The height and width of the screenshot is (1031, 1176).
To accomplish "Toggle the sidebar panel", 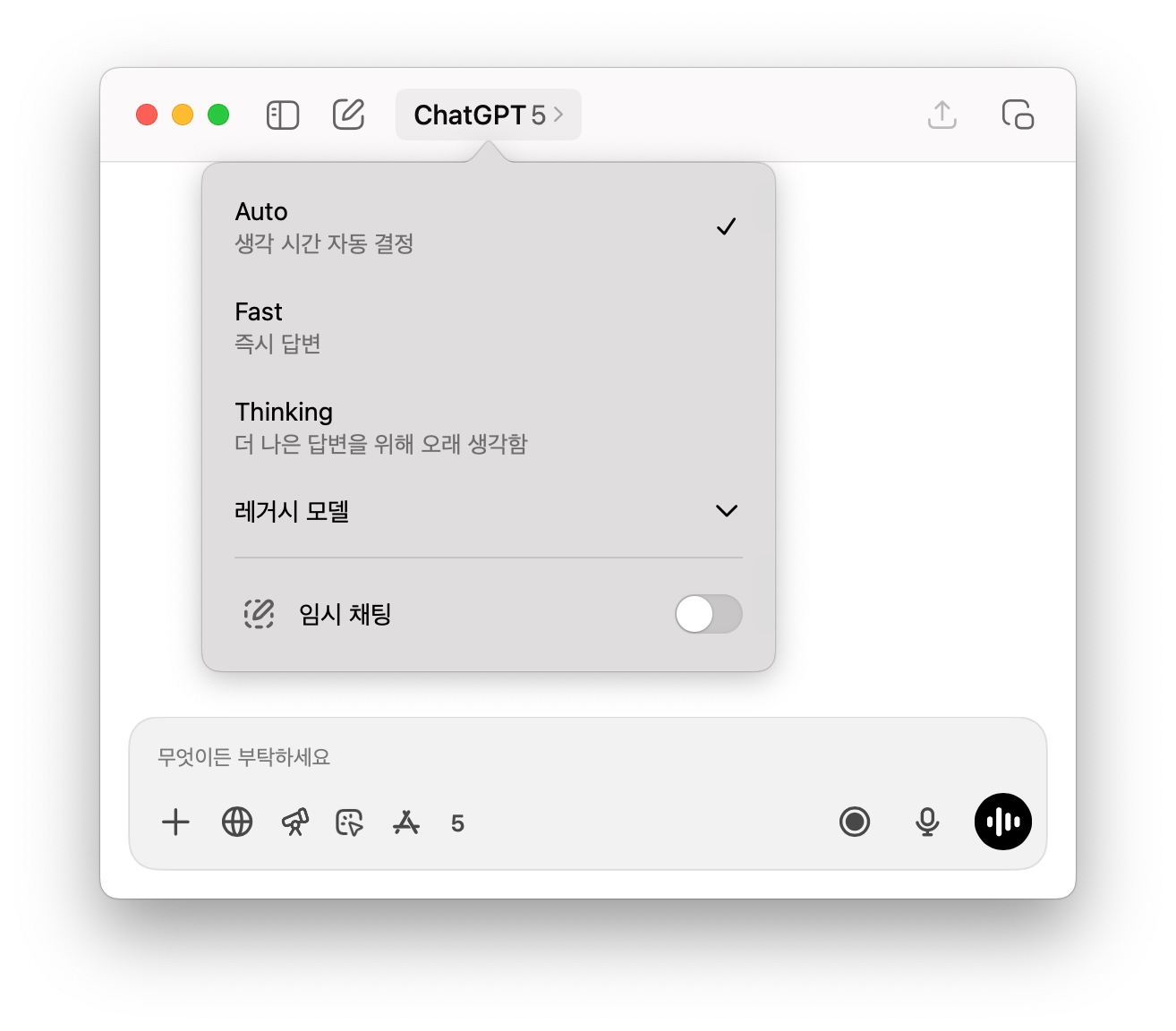I will tap(283, 115).
